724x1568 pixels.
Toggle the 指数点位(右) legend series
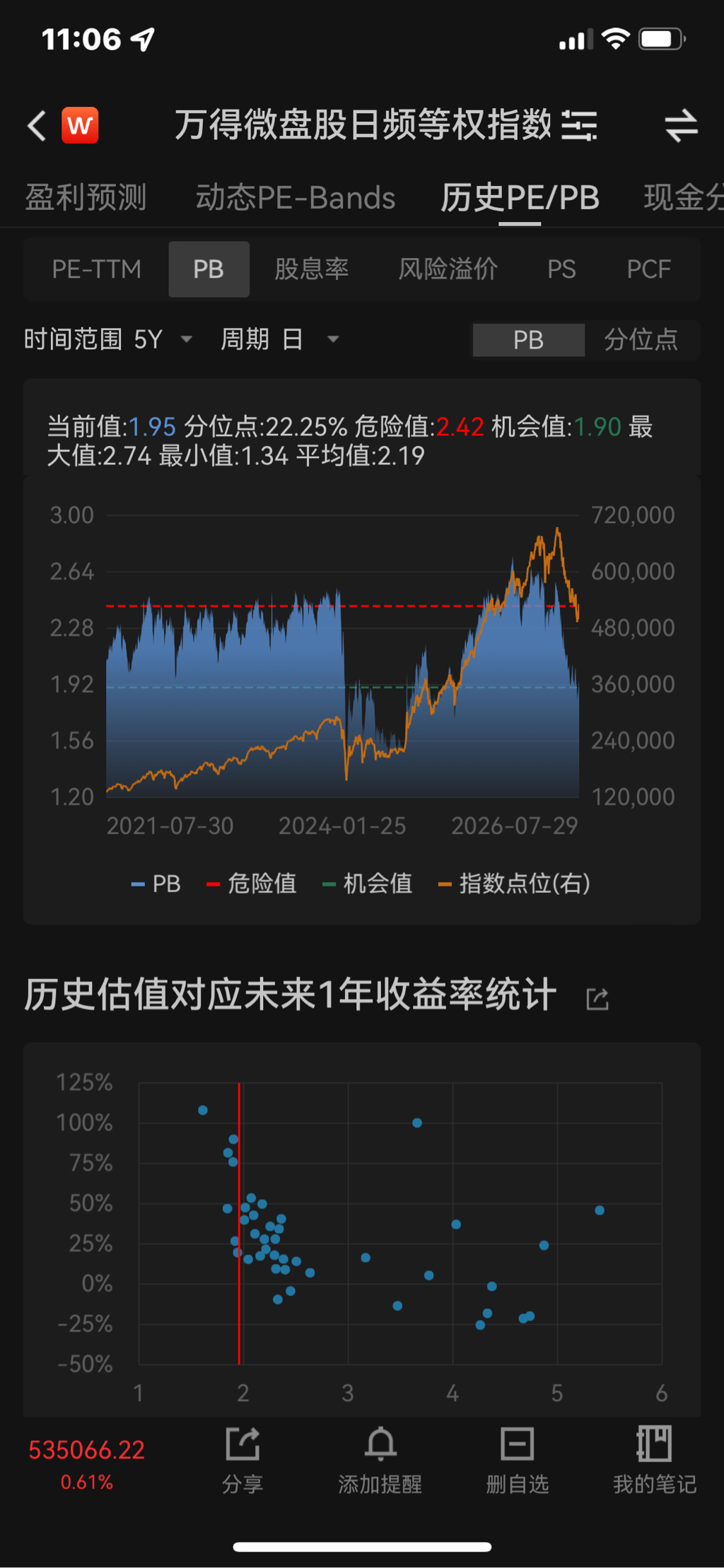[x=514, y=884]
